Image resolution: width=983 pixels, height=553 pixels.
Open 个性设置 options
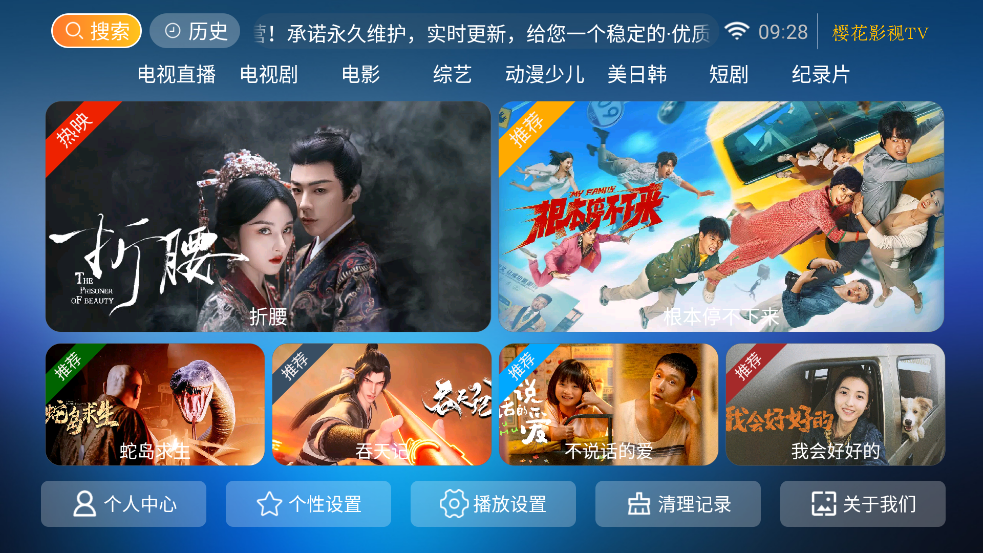click(308, 504)
